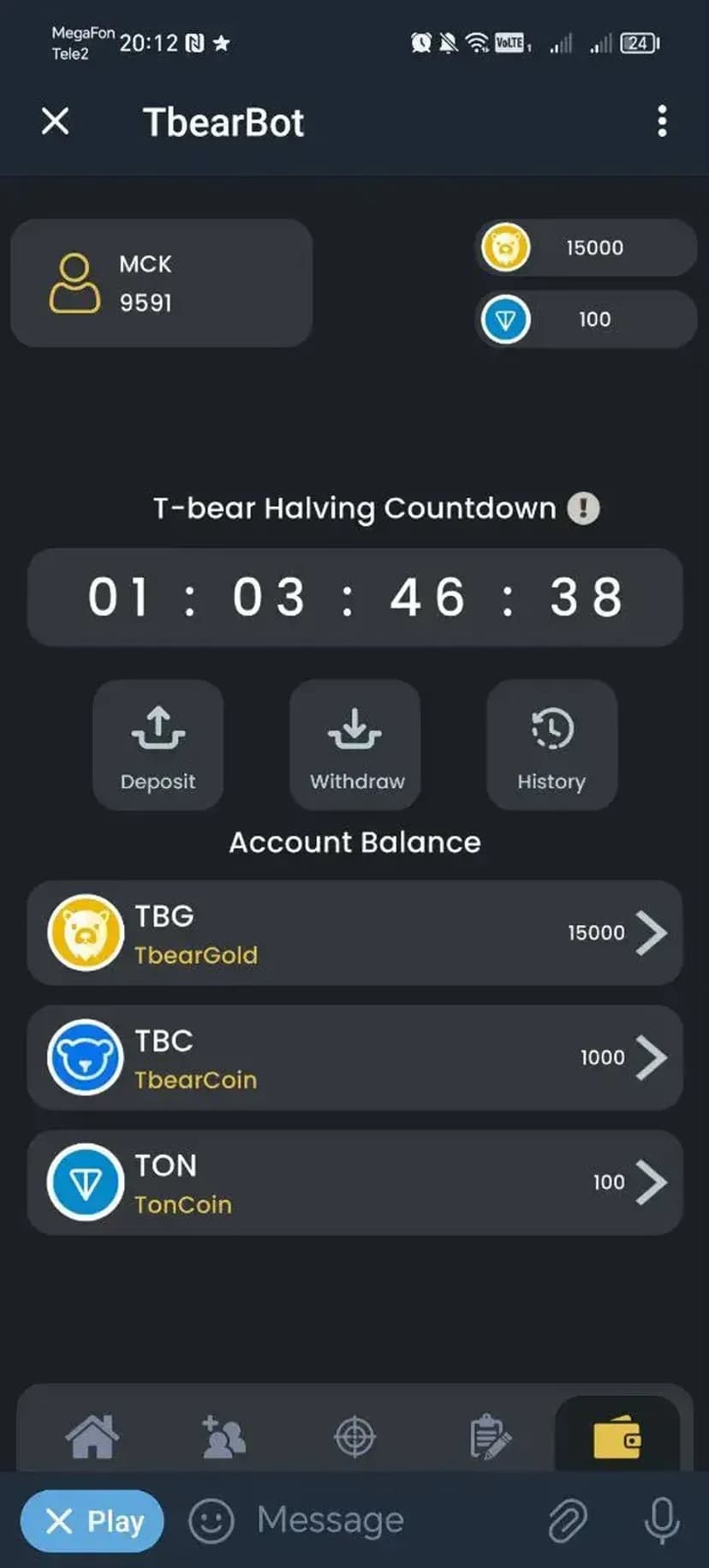This screenshot has height=1568, width=709.
Task: Open the TON TonCoin balance row
Action: click(354, 1182)
